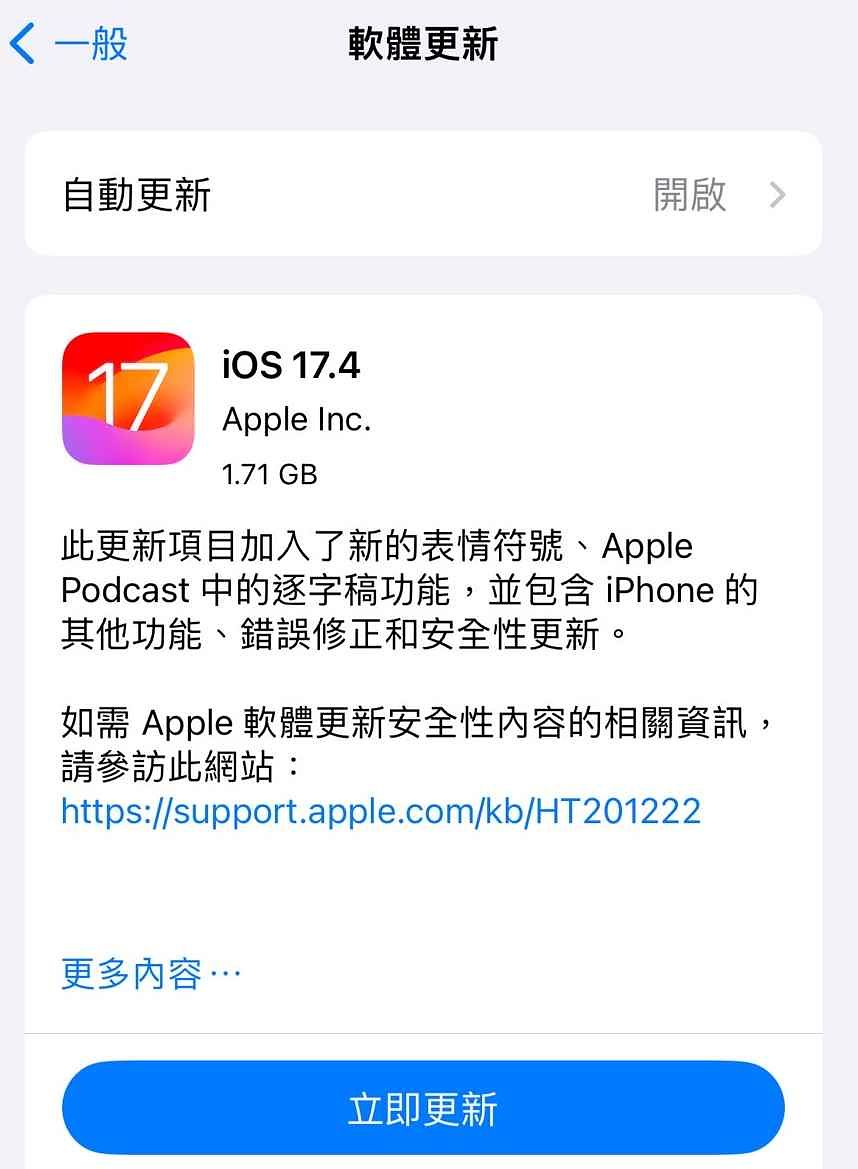Tap 立即更新 to install iOS 17.4

pos(423,1109)
